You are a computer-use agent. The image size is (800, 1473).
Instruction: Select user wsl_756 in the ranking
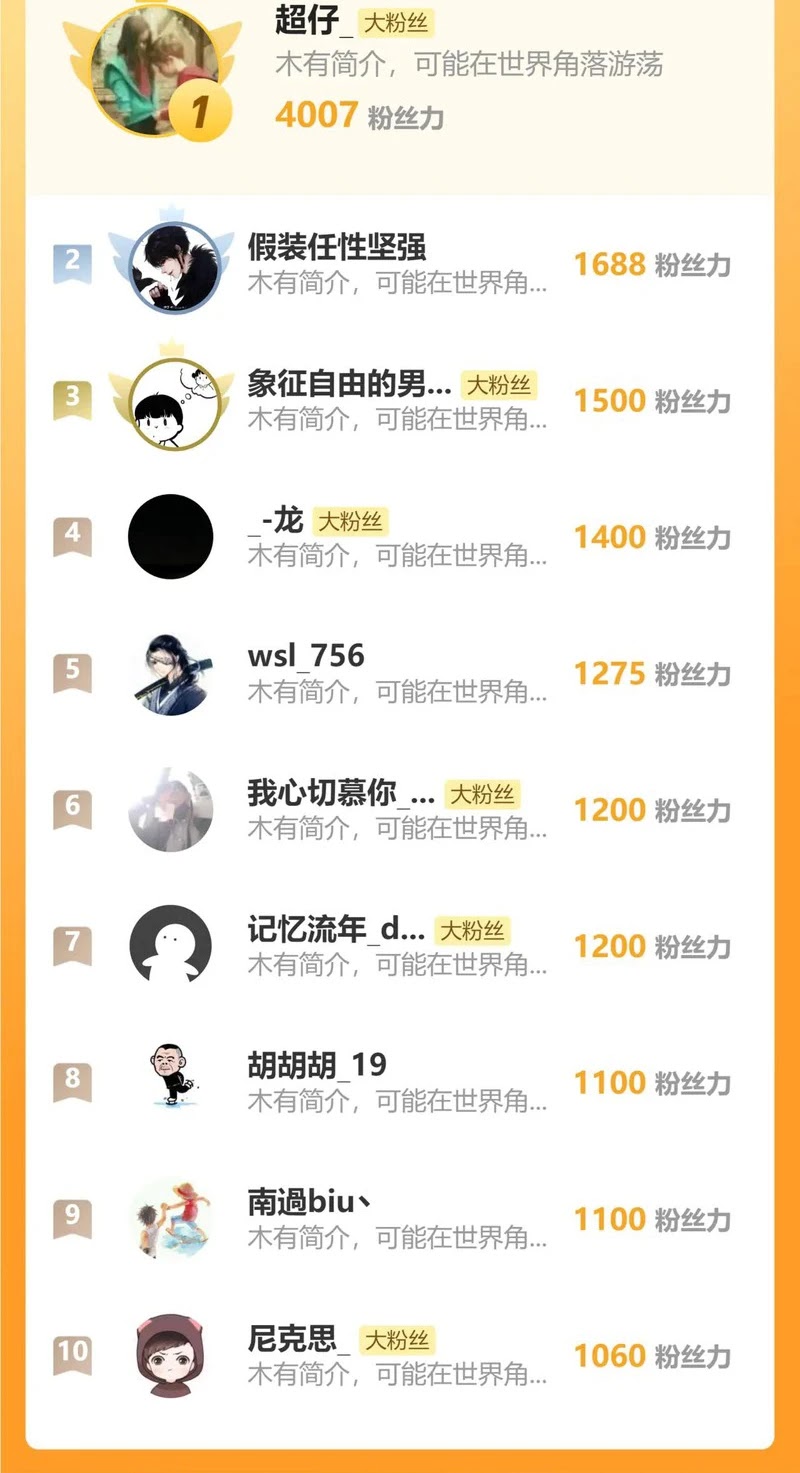click(x=306, y=656)
